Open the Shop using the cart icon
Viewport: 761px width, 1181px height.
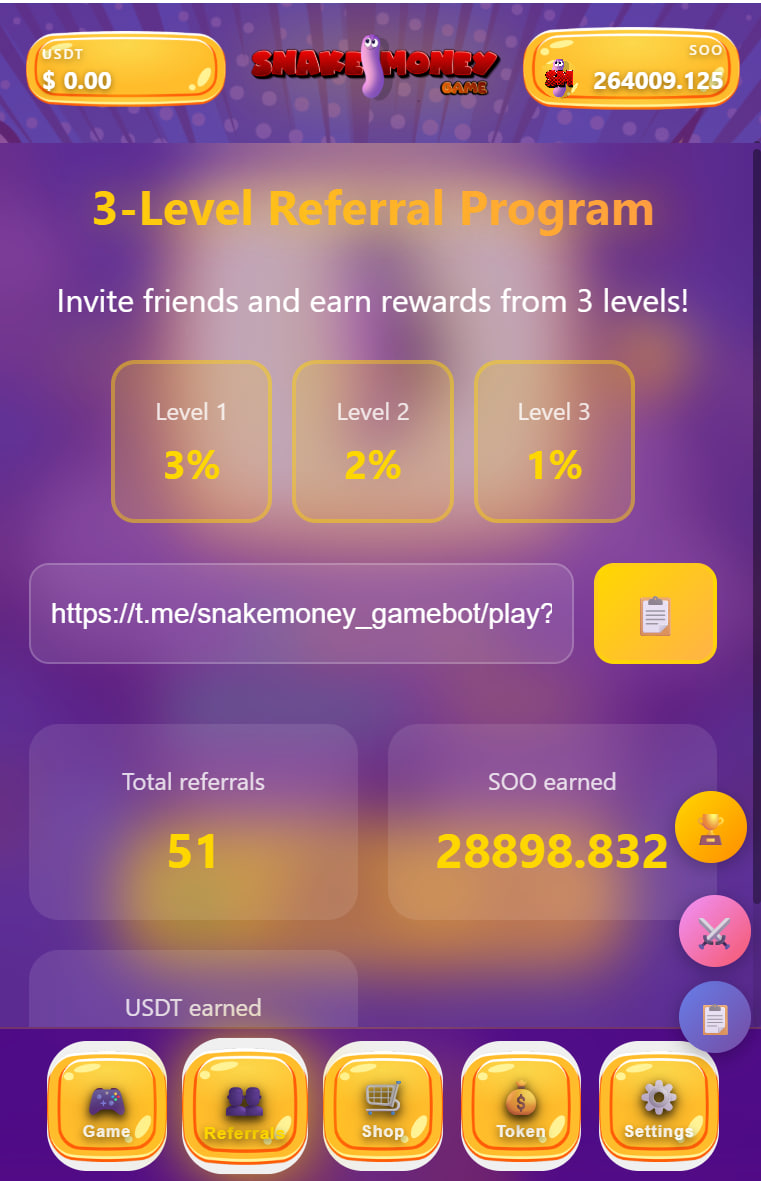(x=383, y=1100)
